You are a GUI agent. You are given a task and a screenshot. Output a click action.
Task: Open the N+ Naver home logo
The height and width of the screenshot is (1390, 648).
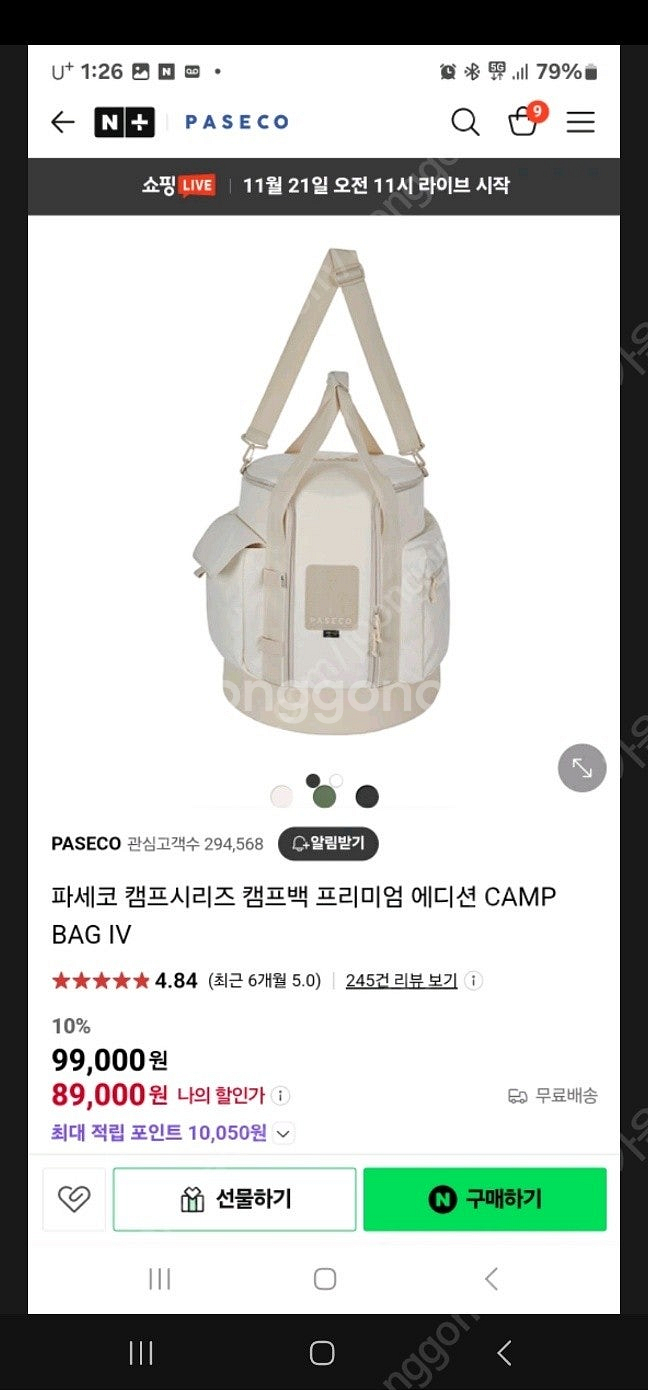pyautogui.click(x=124, y=122)
